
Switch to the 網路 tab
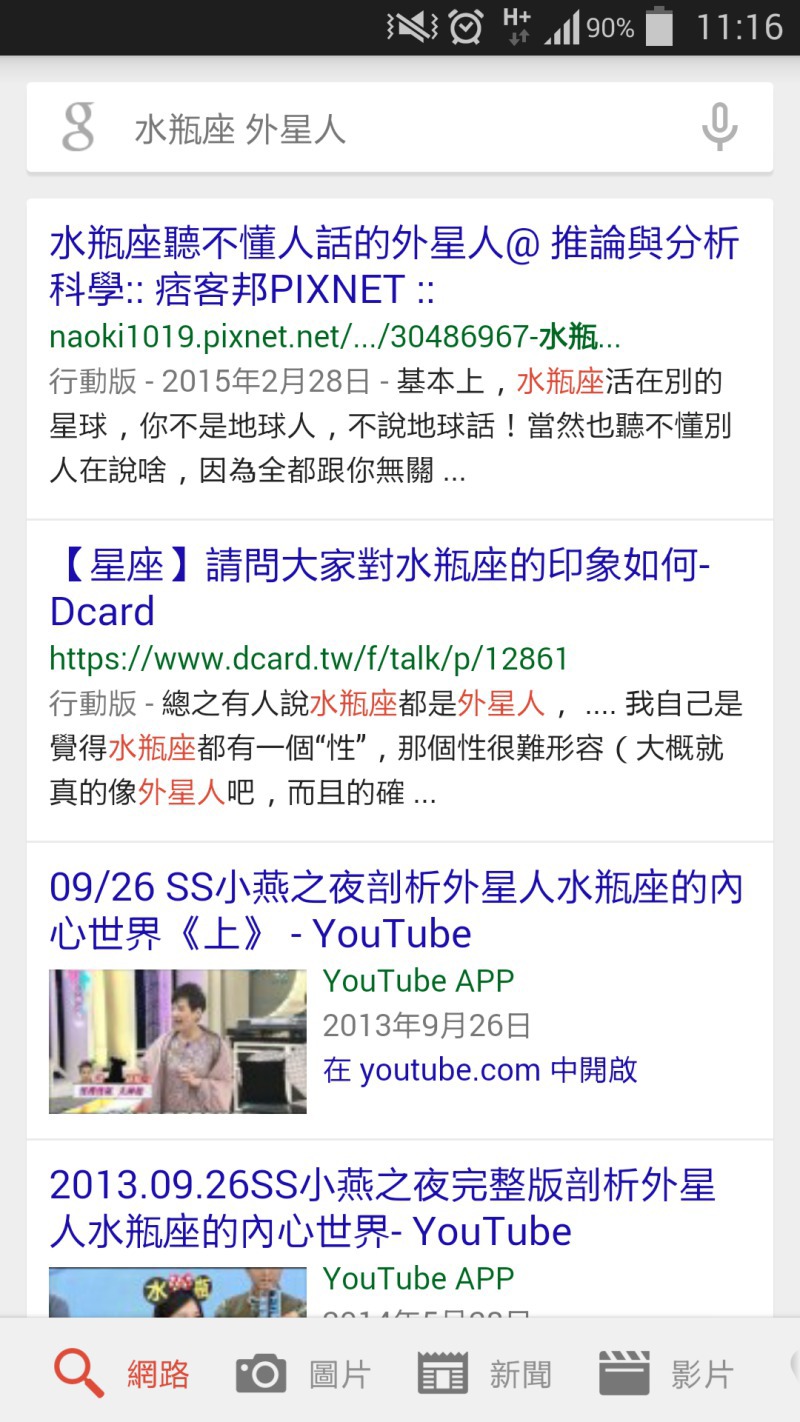coord(122,1374)
